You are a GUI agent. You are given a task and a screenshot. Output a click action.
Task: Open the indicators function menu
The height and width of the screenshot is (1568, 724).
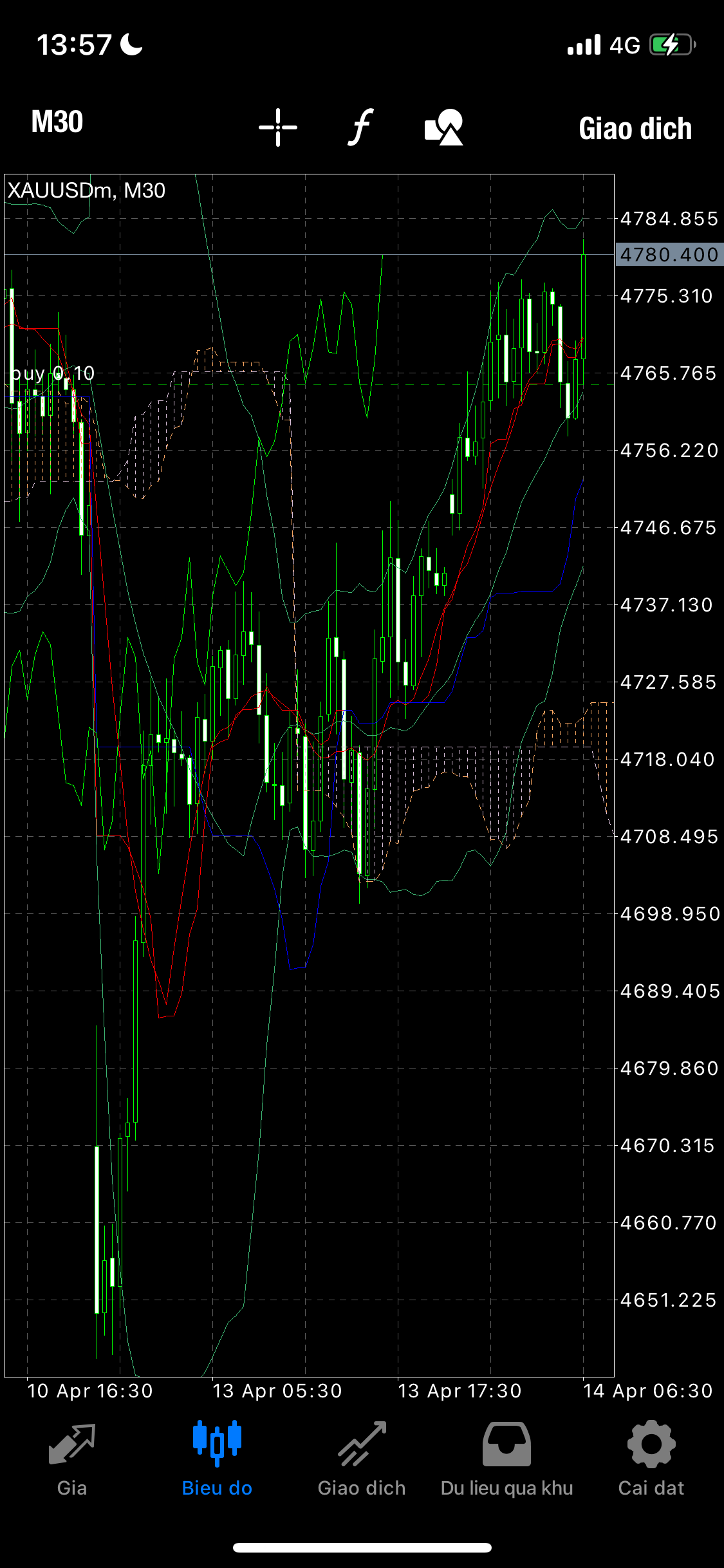[x=361, y=127]
